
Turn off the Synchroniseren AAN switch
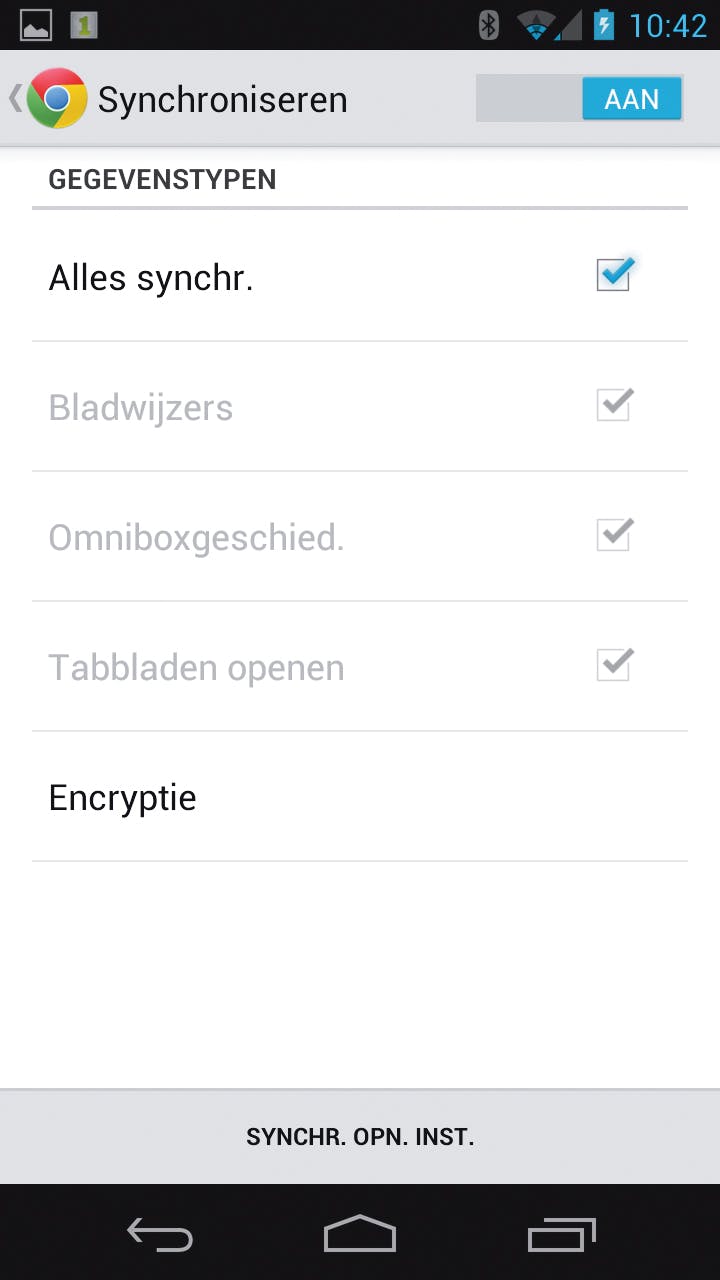[581, 99]
